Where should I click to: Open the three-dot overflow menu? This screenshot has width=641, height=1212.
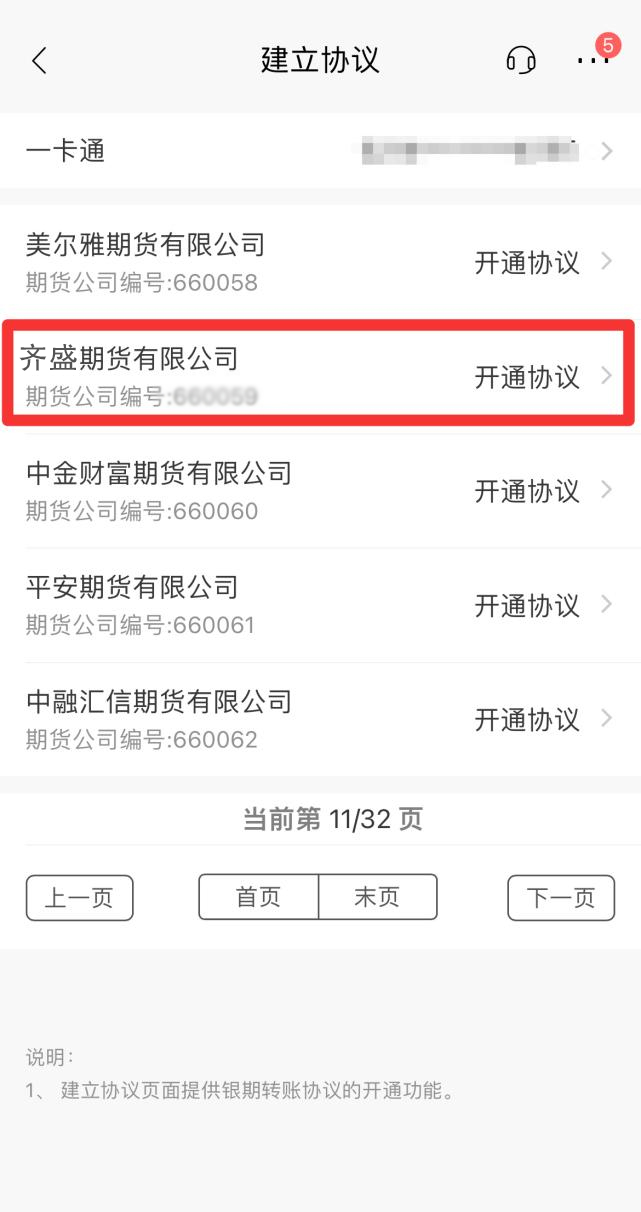point(593,60)
